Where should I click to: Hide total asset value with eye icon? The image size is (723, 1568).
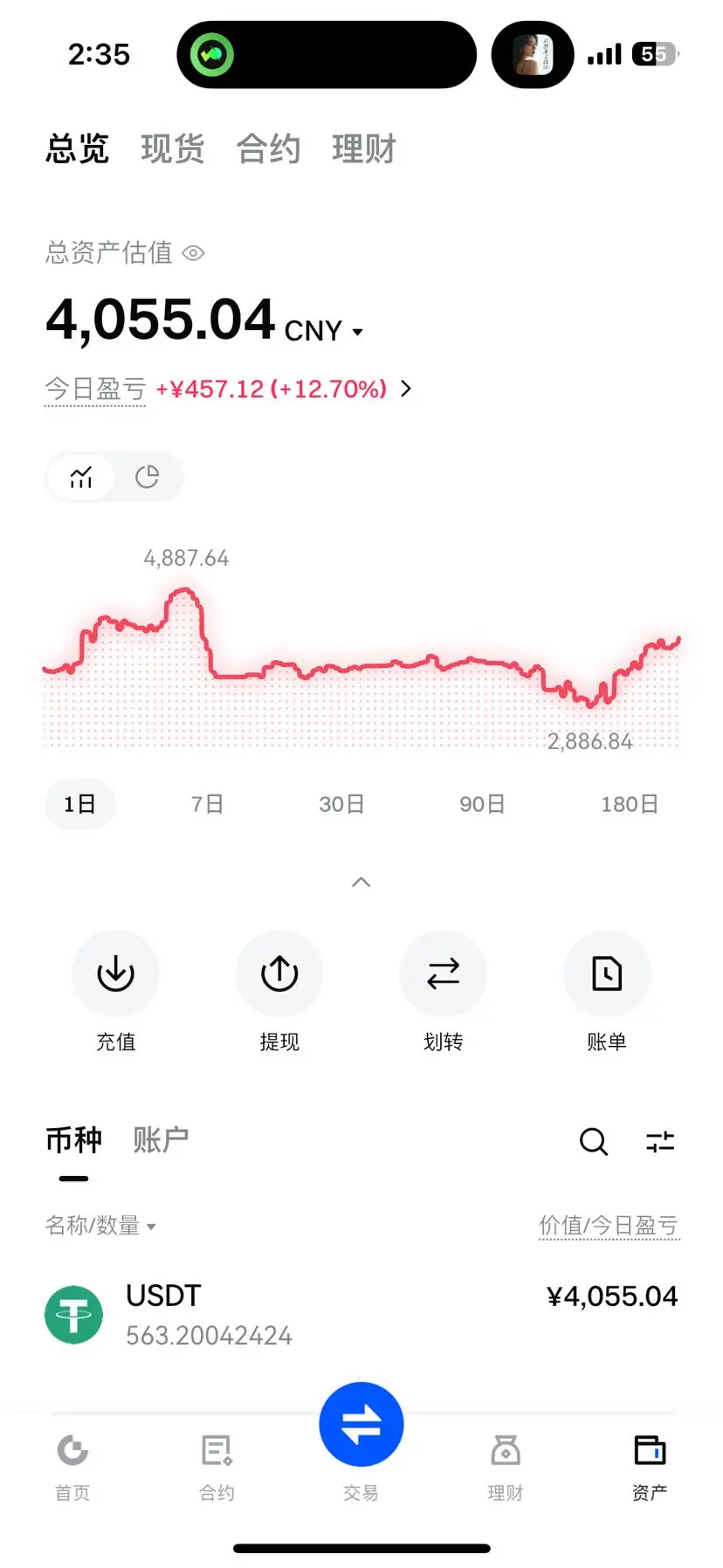(193, 253)
